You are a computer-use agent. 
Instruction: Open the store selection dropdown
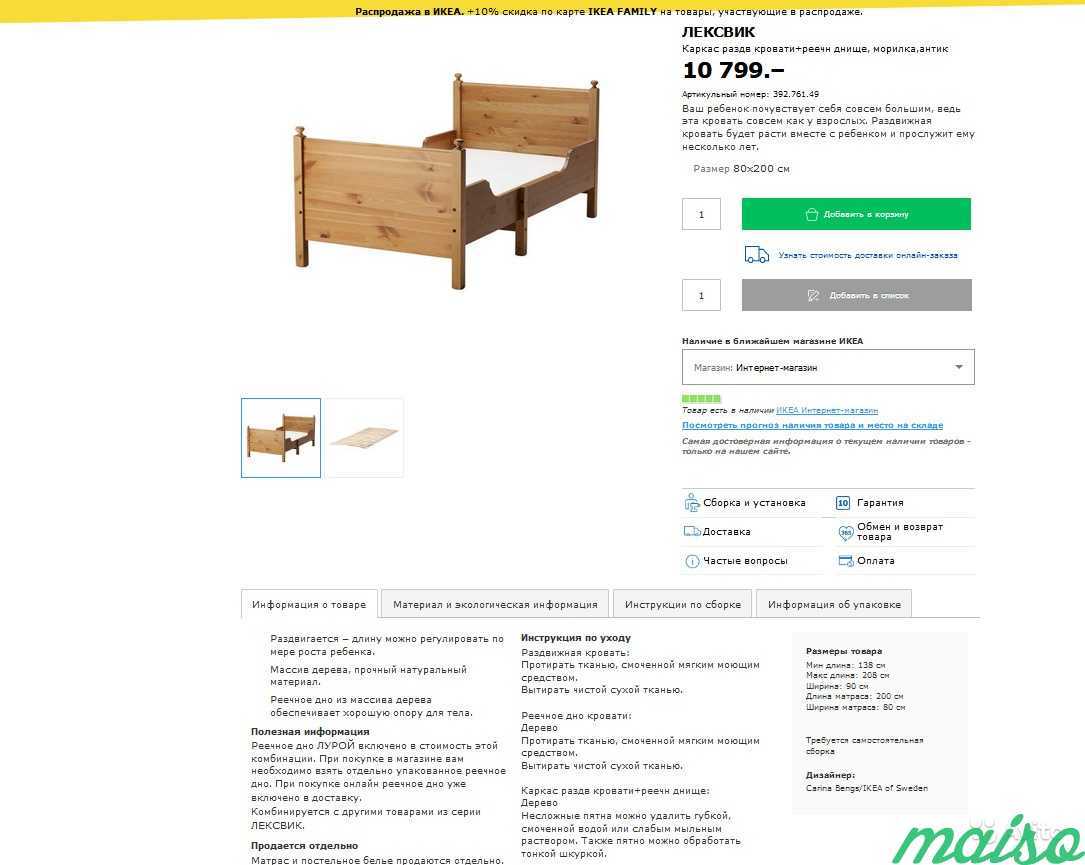pos(828,367)
